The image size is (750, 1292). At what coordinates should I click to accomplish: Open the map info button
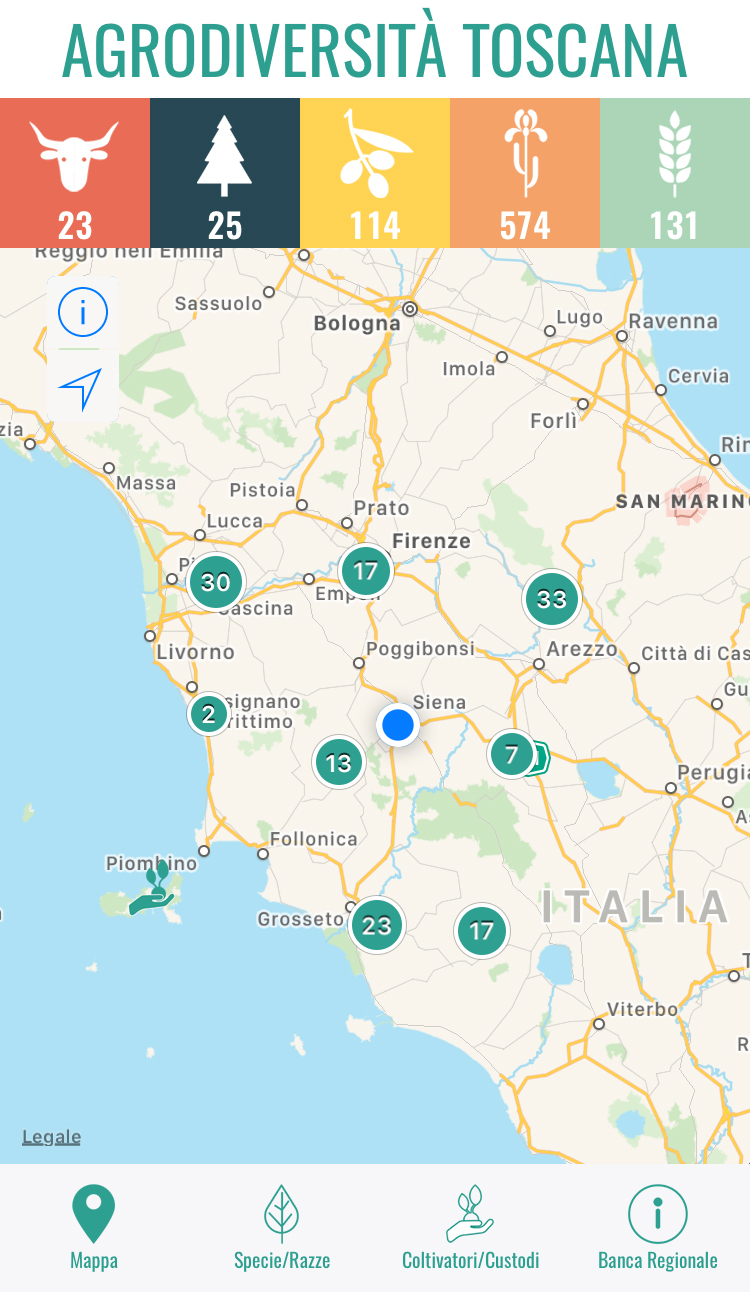tap(82, 313)
